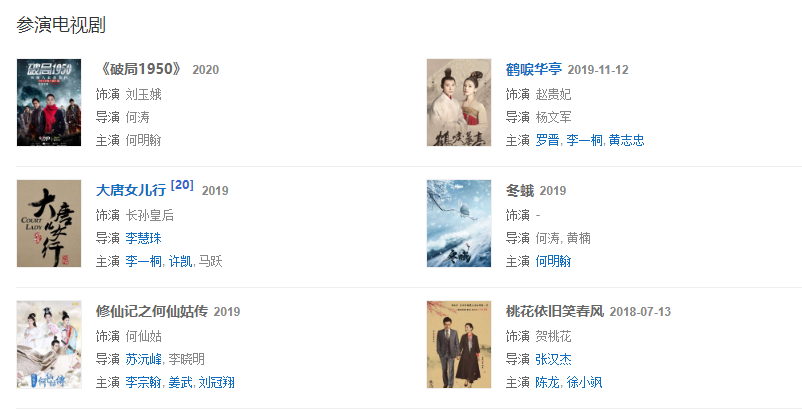This screenshot has height=412, width=802.
Task: Open 李一桐 link in 鹤唳华亭 cast
Action: pos(584,140)
